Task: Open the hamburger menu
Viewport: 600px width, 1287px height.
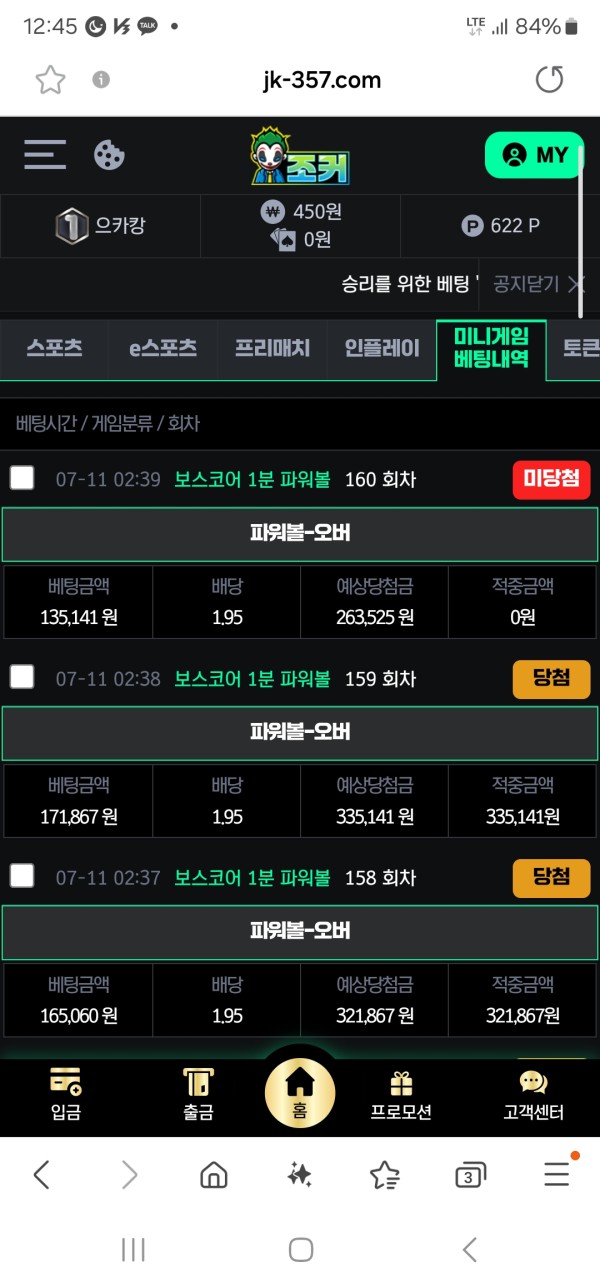Action: [x=45, y=154]
